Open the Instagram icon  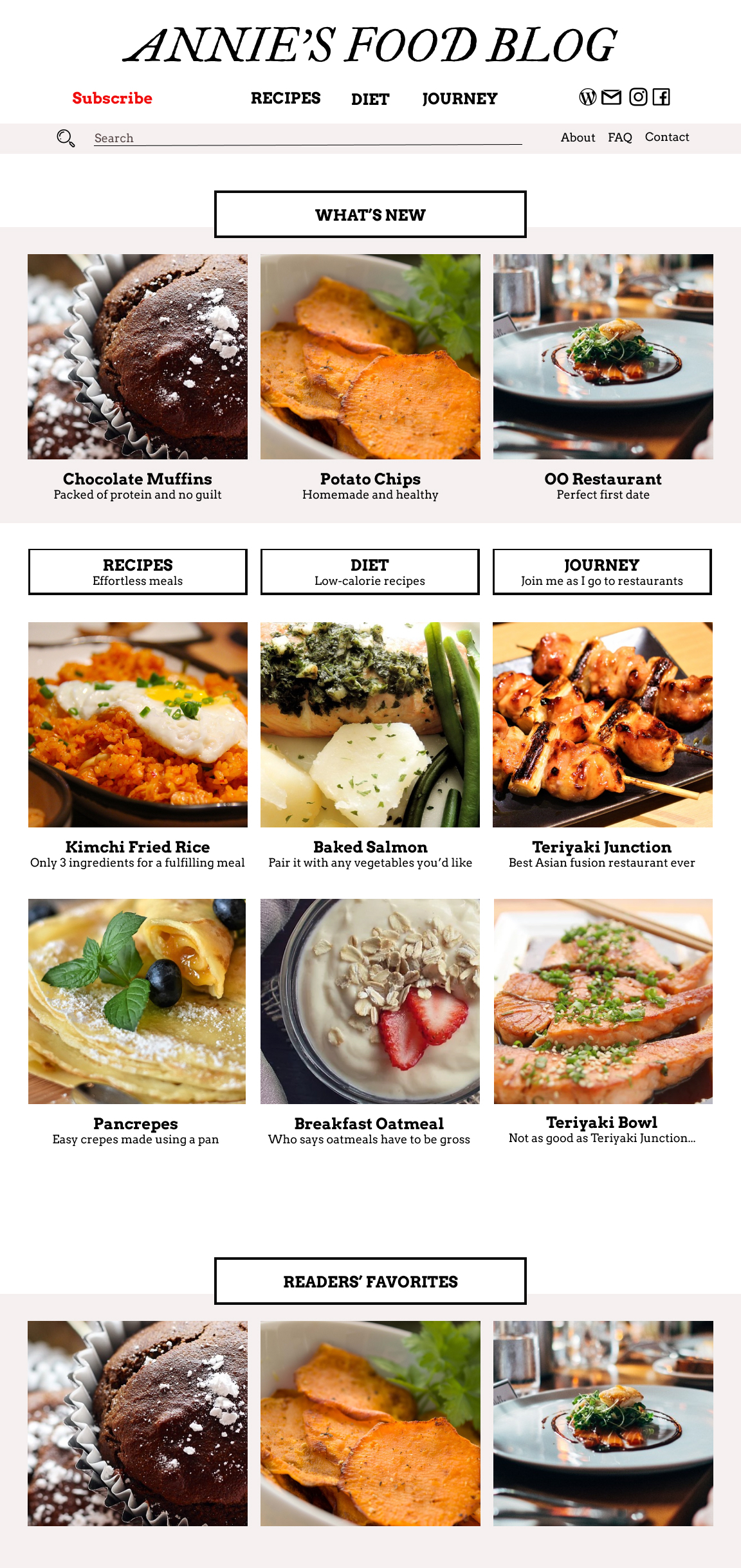click(638, 97)
